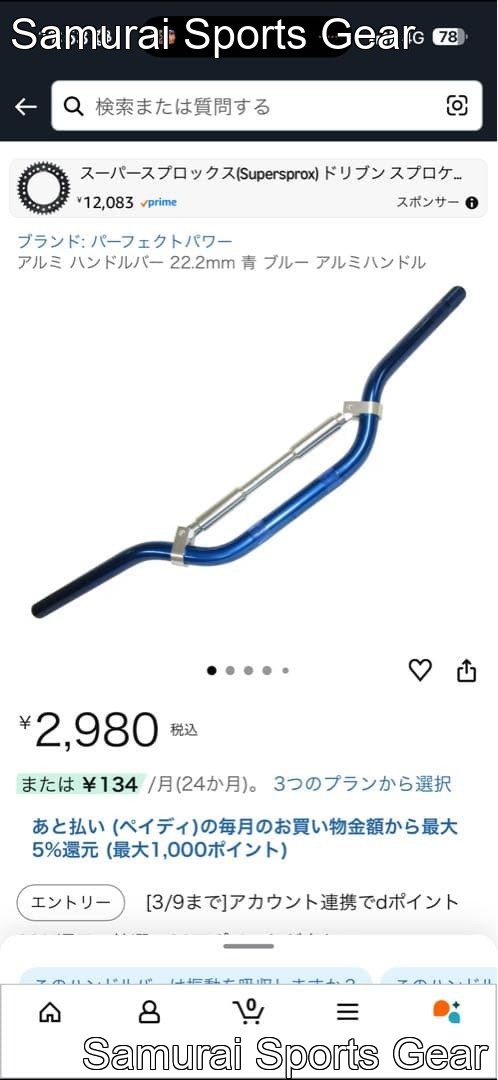Go to the Home tab
Viewport: 498px width, 1080px height.
click(50, 1012)
